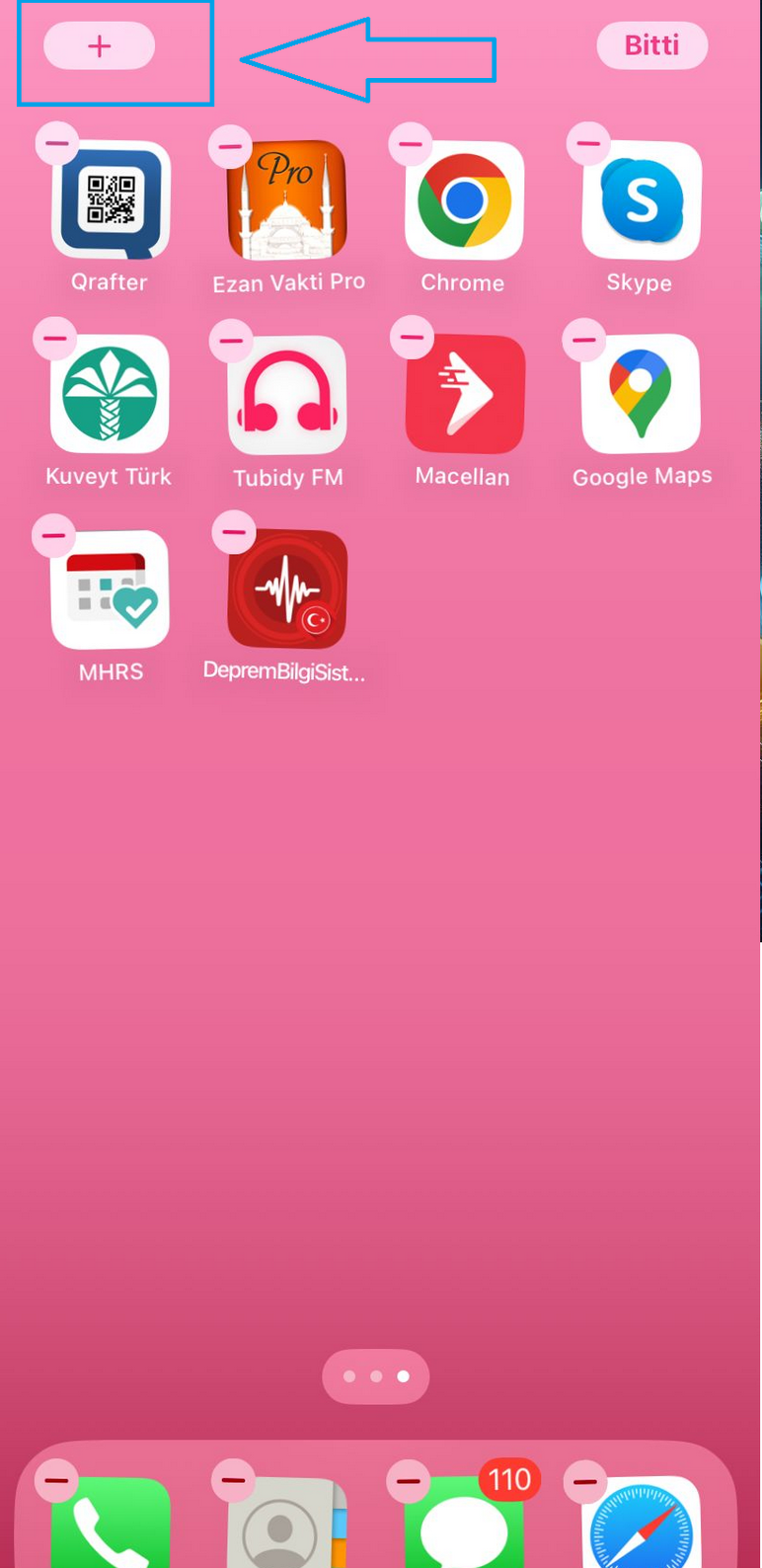Tap the plus button to add a widget

point(100,46)
